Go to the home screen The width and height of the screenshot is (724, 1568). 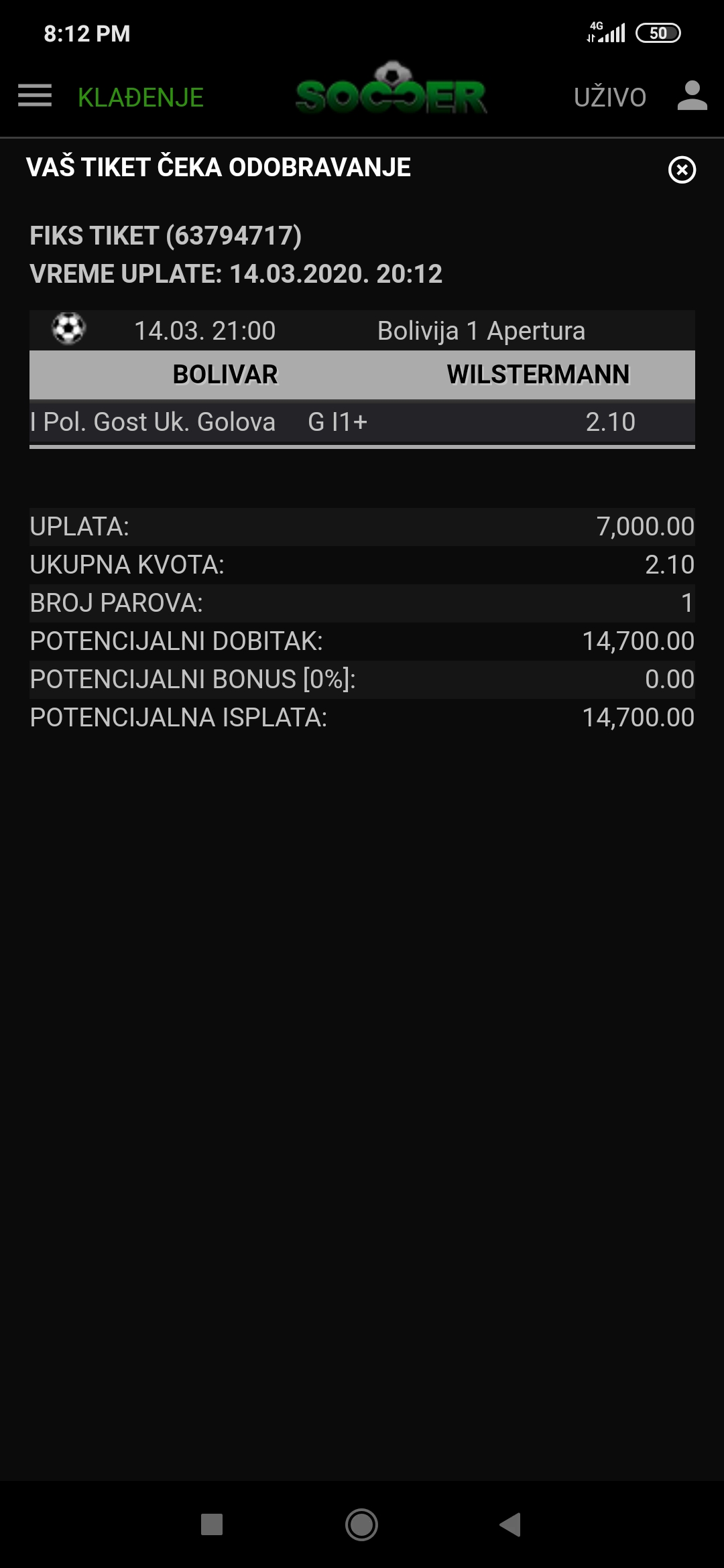pos(361,1524)
